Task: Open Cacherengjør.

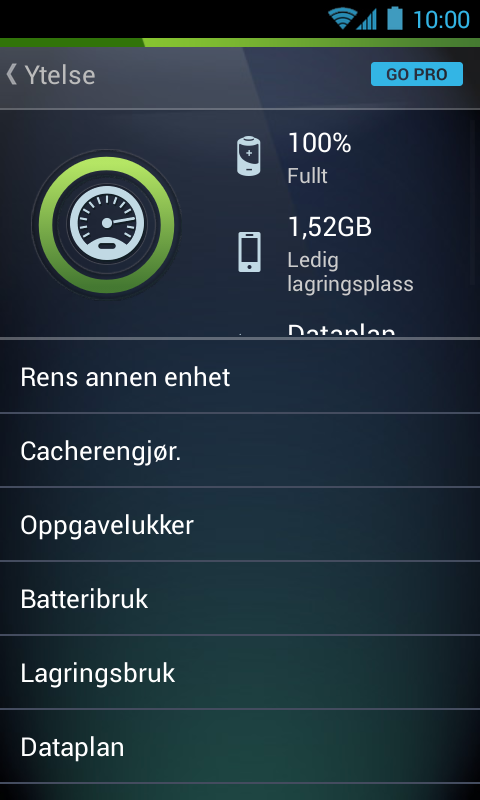Action: [x=240, y=451]
